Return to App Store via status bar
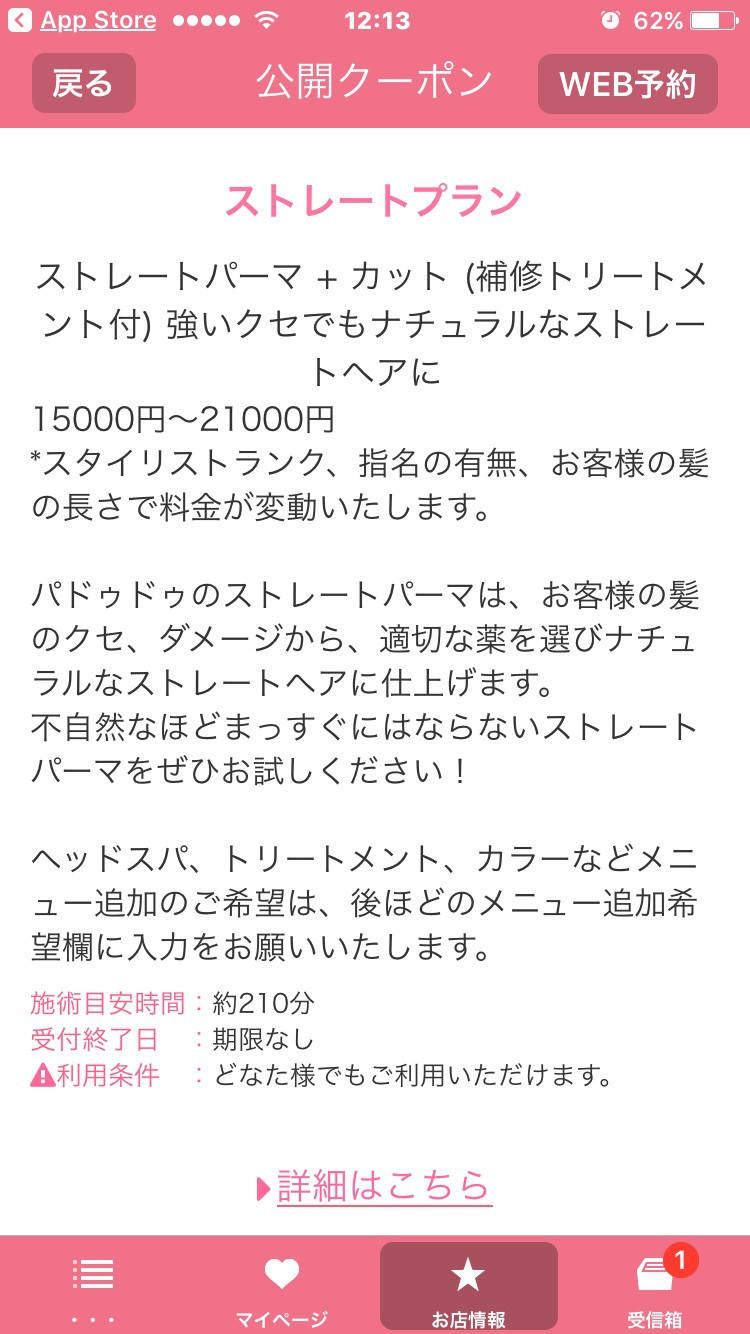Viewport: 750px width, 1334px height. (83, 20)
